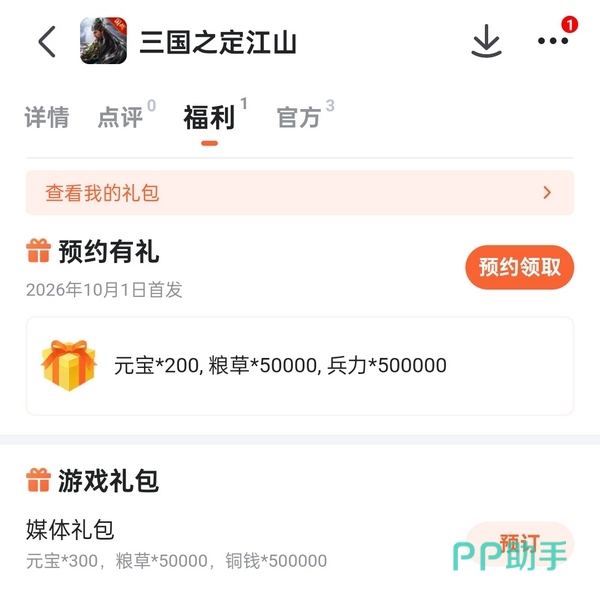Open the three-dot overflow menu
The image size is (600, 592).
[553, 41]
